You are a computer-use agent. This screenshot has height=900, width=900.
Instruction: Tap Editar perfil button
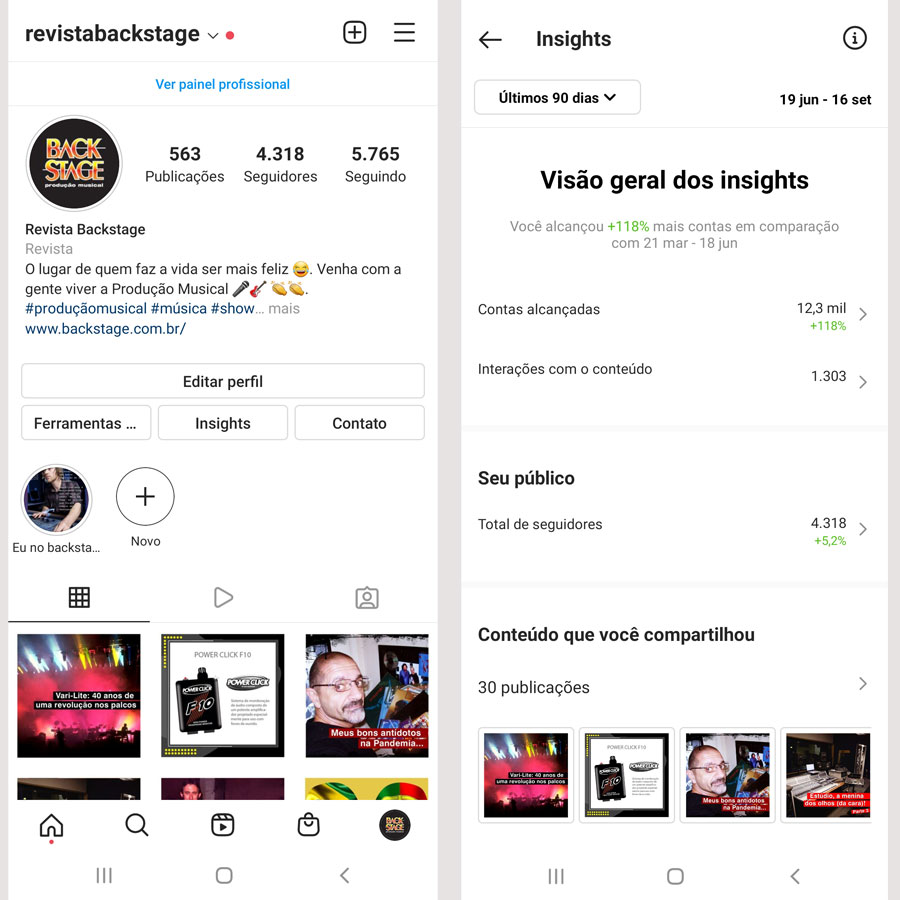222,381
